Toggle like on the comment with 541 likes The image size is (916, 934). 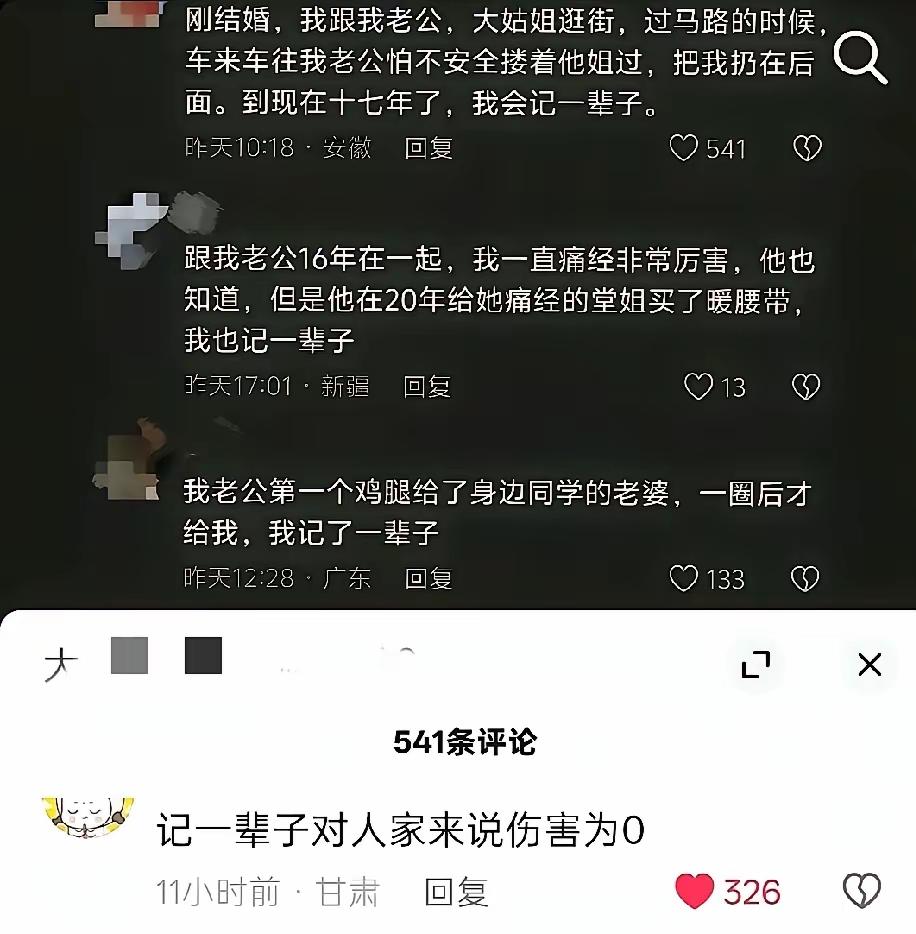pos(685,148)
